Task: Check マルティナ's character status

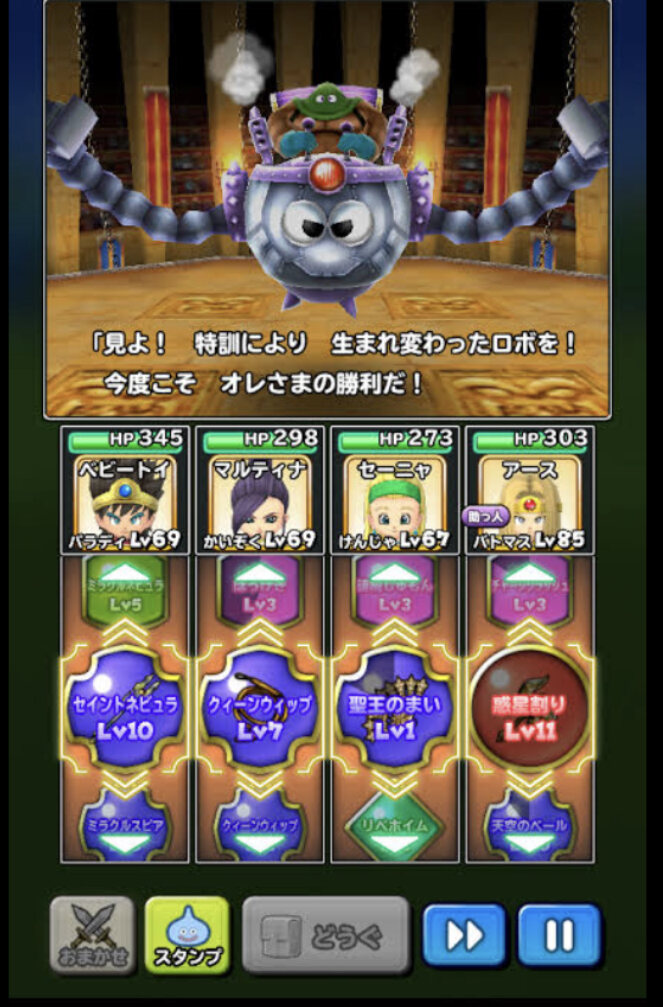Action: [260, 492]
